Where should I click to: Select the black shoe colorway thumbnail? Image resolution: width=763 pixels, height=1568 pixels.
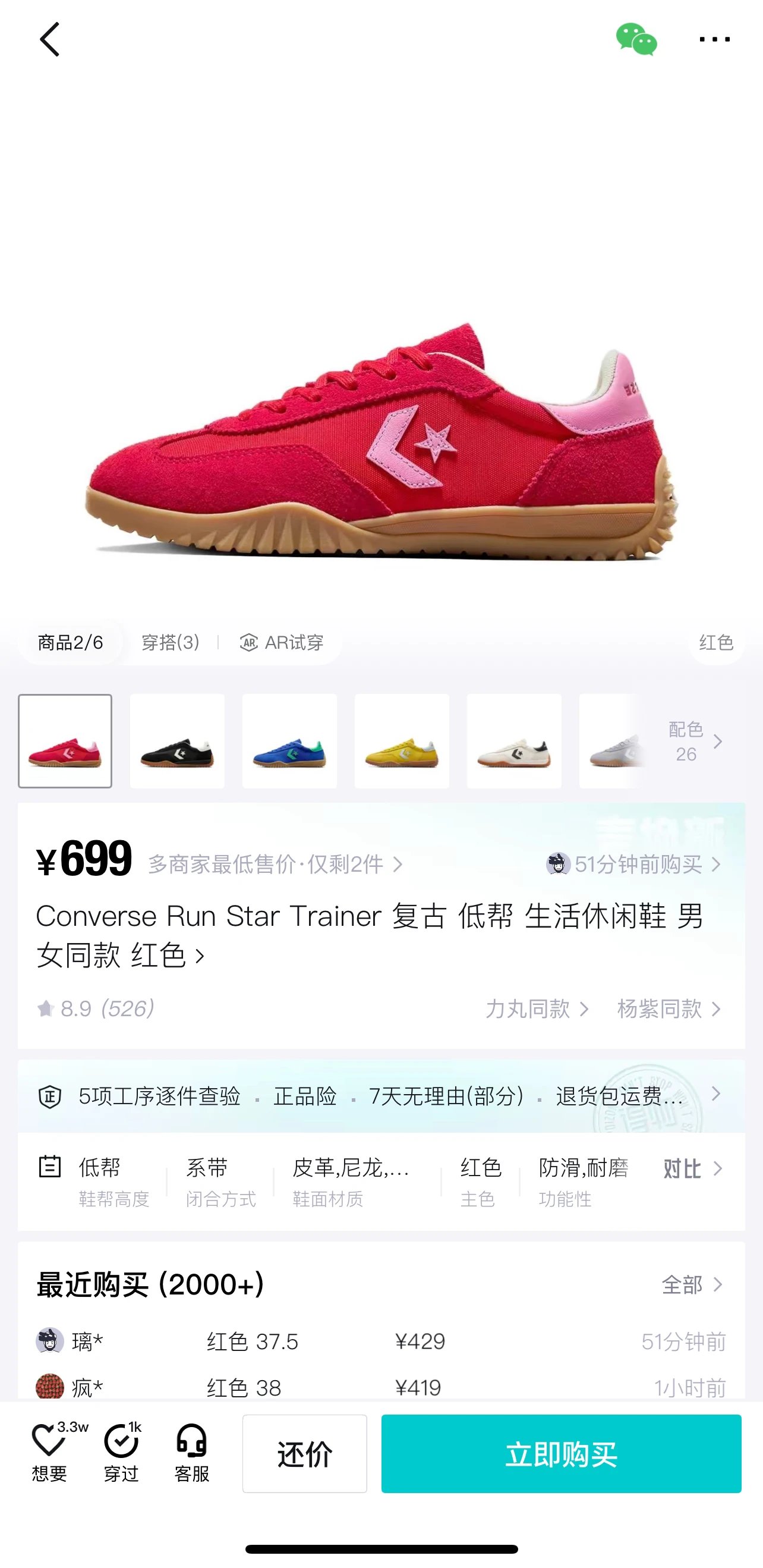pos(177,741)
